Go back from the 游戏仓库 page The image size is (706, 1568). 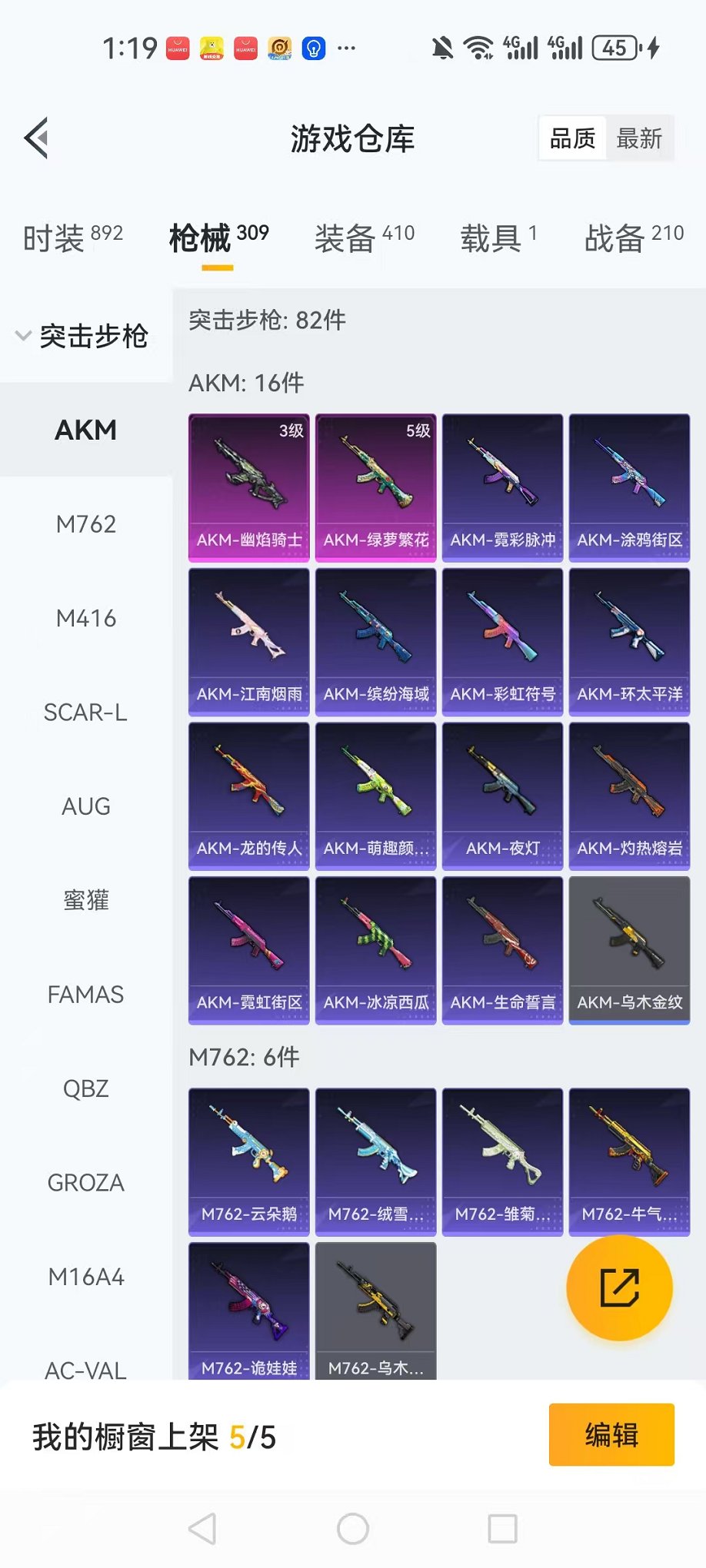37,138
